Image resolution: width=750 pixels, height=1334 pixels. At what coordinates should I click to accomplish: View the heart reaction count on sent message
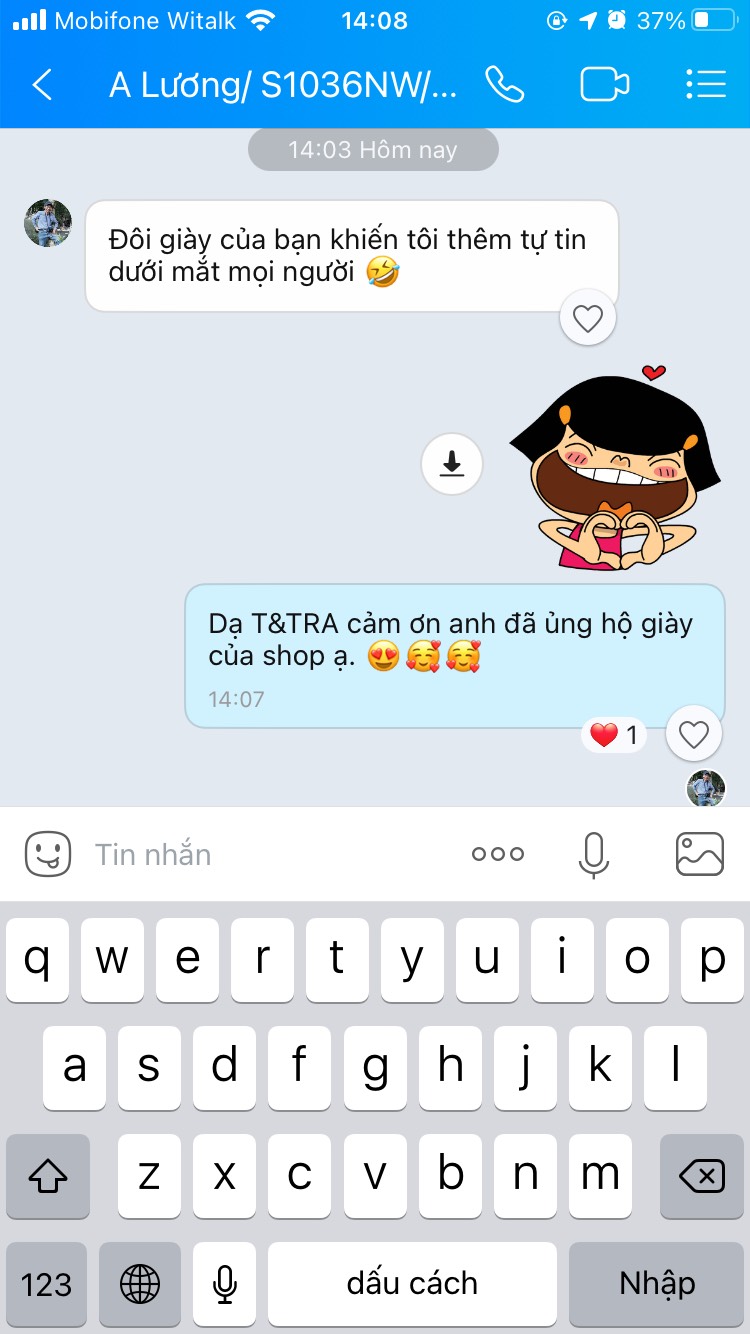coord(614,736)
